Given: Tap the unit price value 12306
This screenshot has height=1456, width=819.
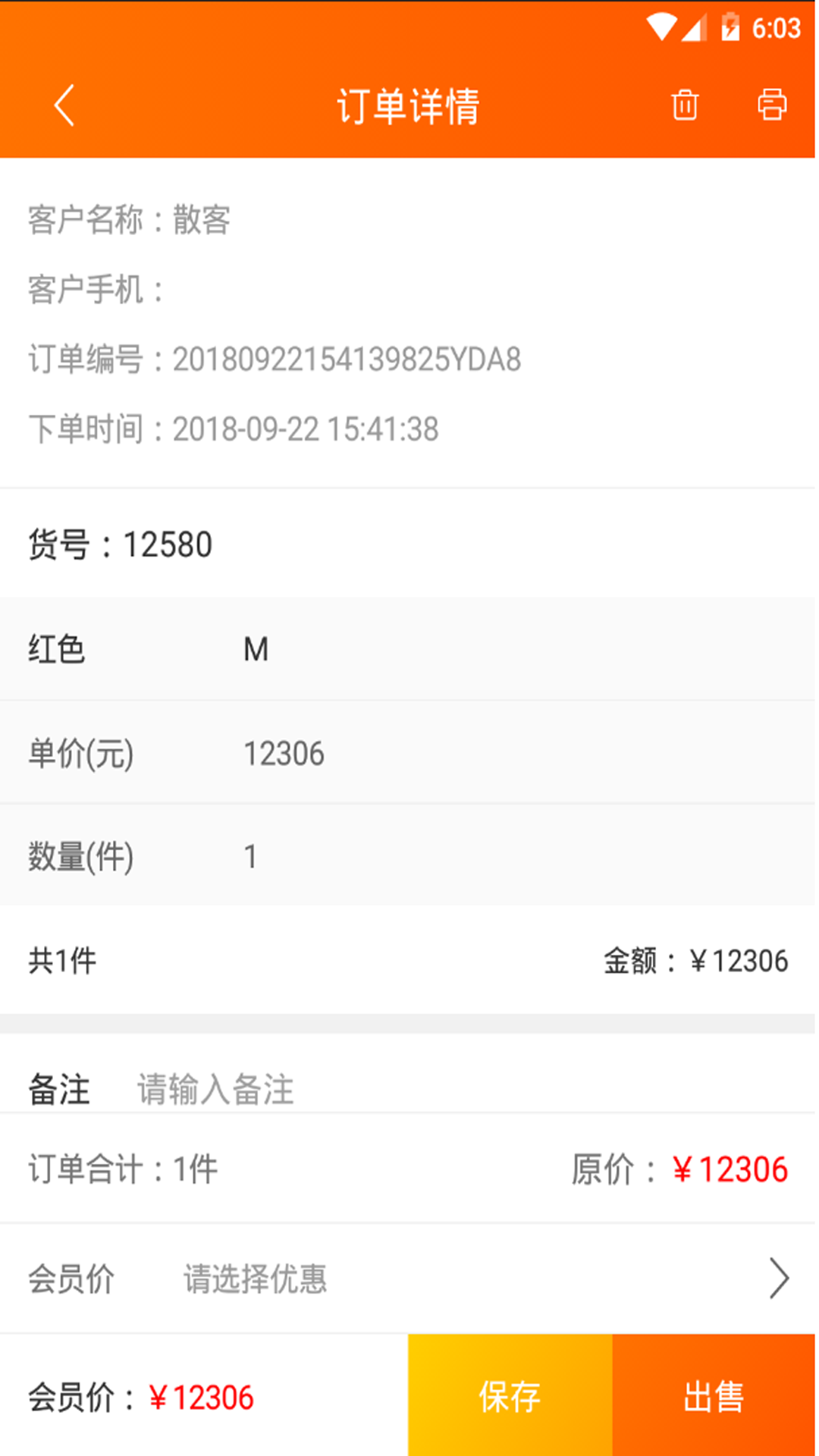Looking at the screenshot, I should pyautogui.click(x=284, y=753).
